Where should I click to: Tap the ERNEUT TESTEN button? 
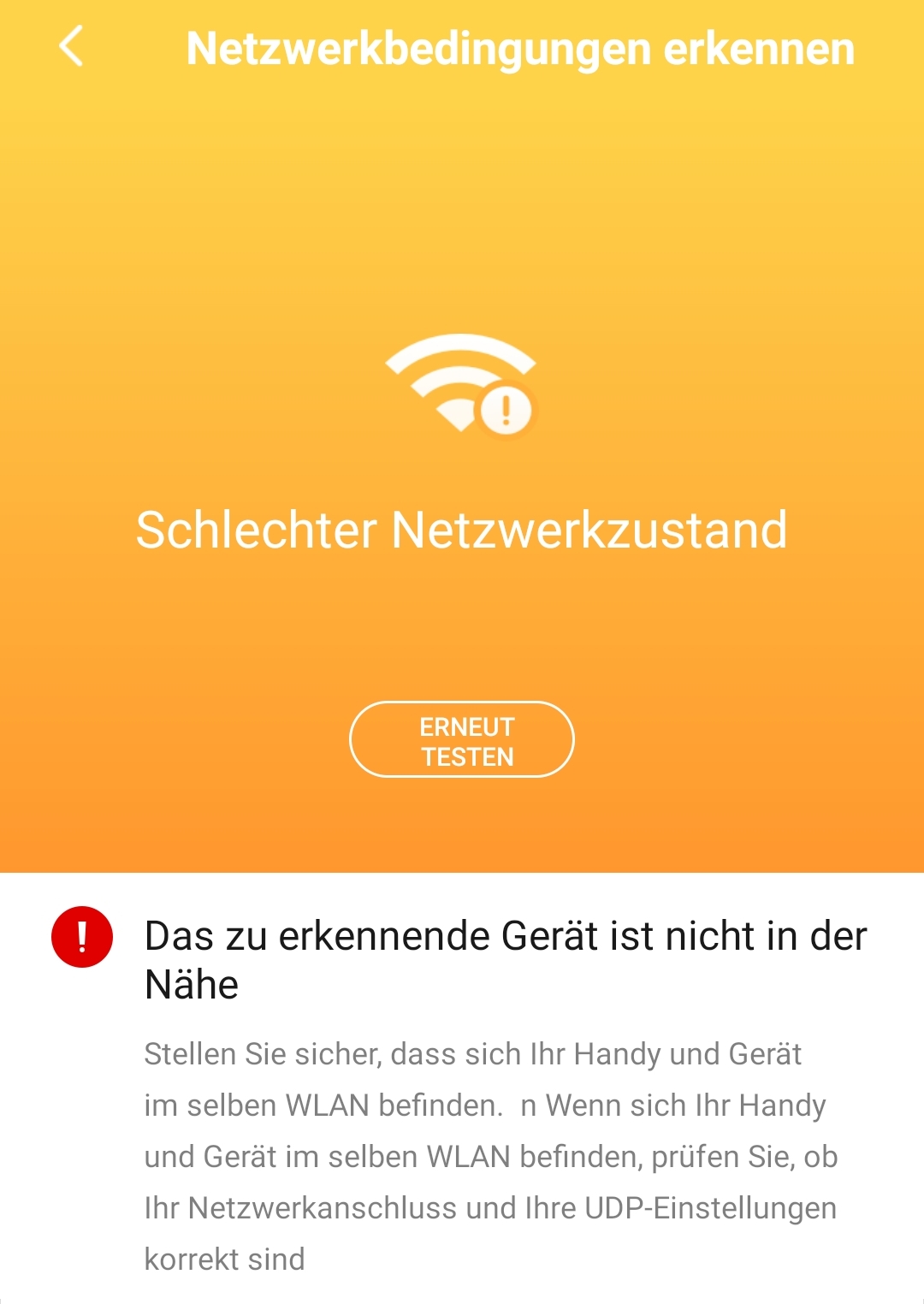(x=462, y=740)
